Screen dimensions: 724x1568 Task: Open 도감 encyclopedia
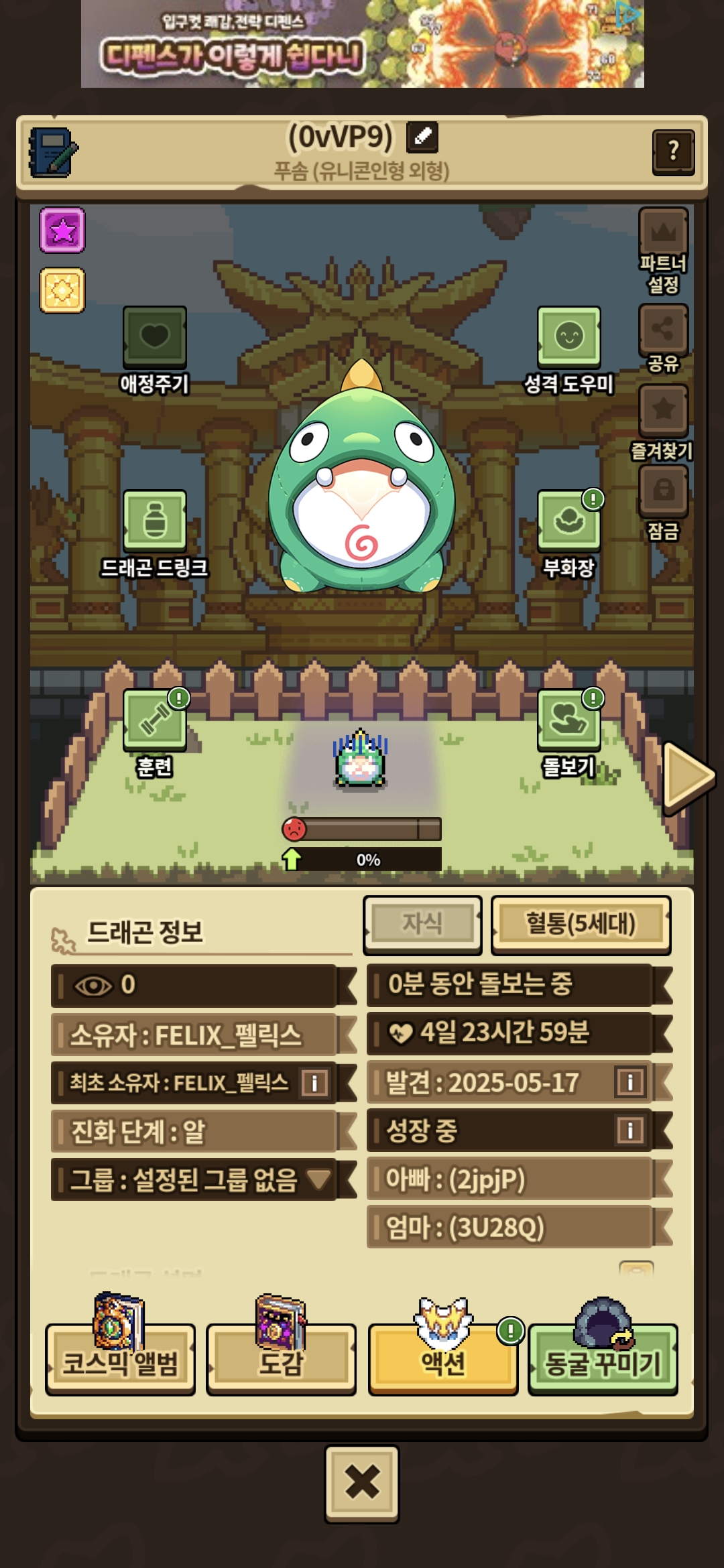point(281,1360)
